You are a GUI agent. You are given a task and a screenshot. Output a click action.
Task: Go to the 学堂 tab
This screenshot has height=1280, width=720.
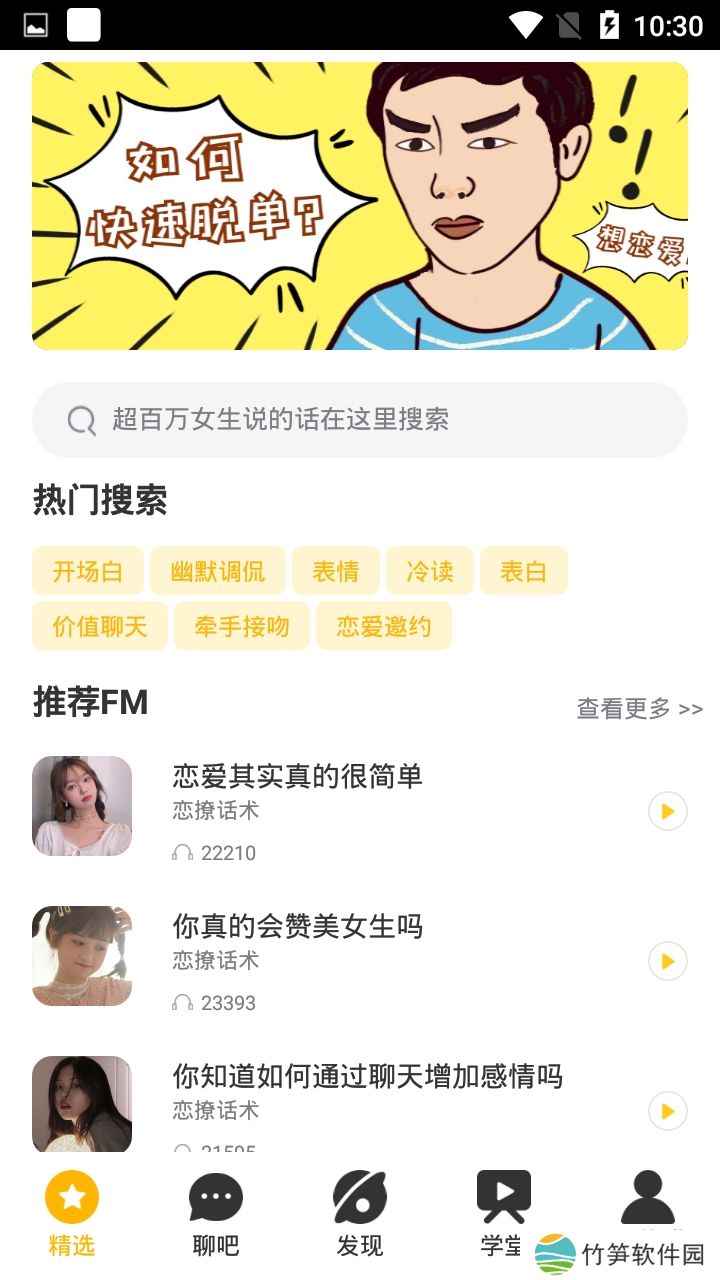(x=503, y=1214)
